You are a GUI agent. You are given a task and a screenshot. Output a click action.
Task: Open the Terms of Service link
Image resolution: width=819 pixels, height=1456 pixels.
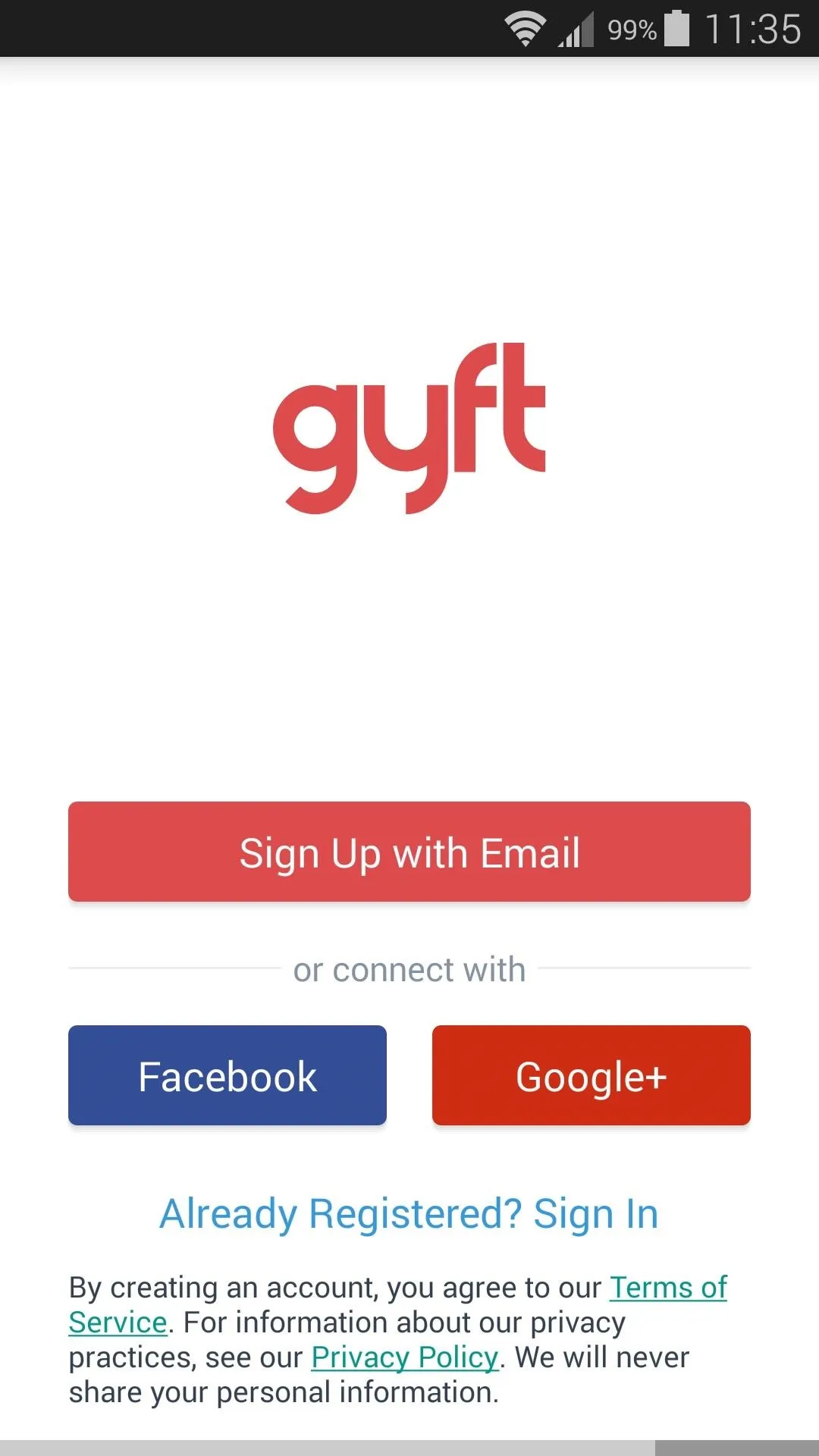coord(667,1288)
